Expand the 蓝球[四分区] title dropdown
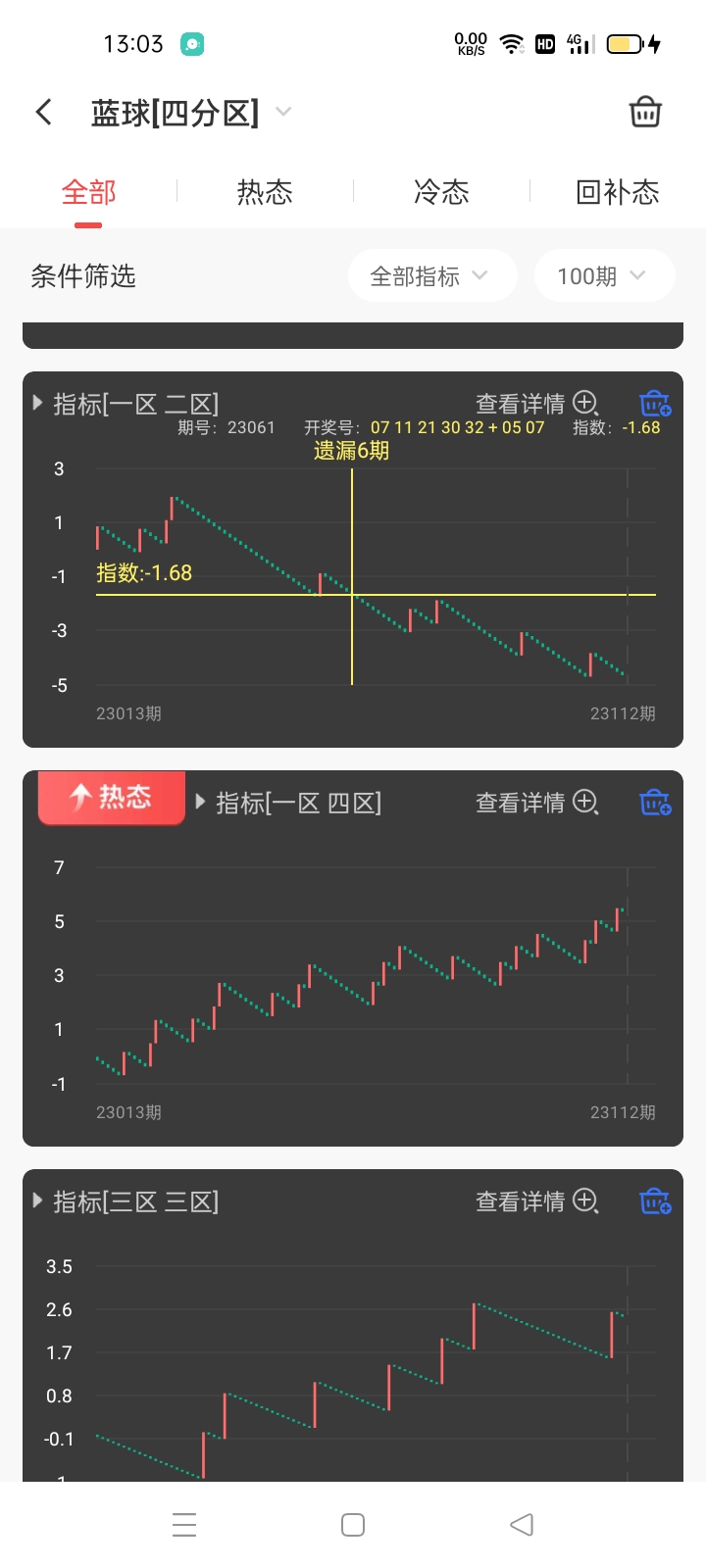The height and width of the screenshot is (1568, 706). point(283,112)
